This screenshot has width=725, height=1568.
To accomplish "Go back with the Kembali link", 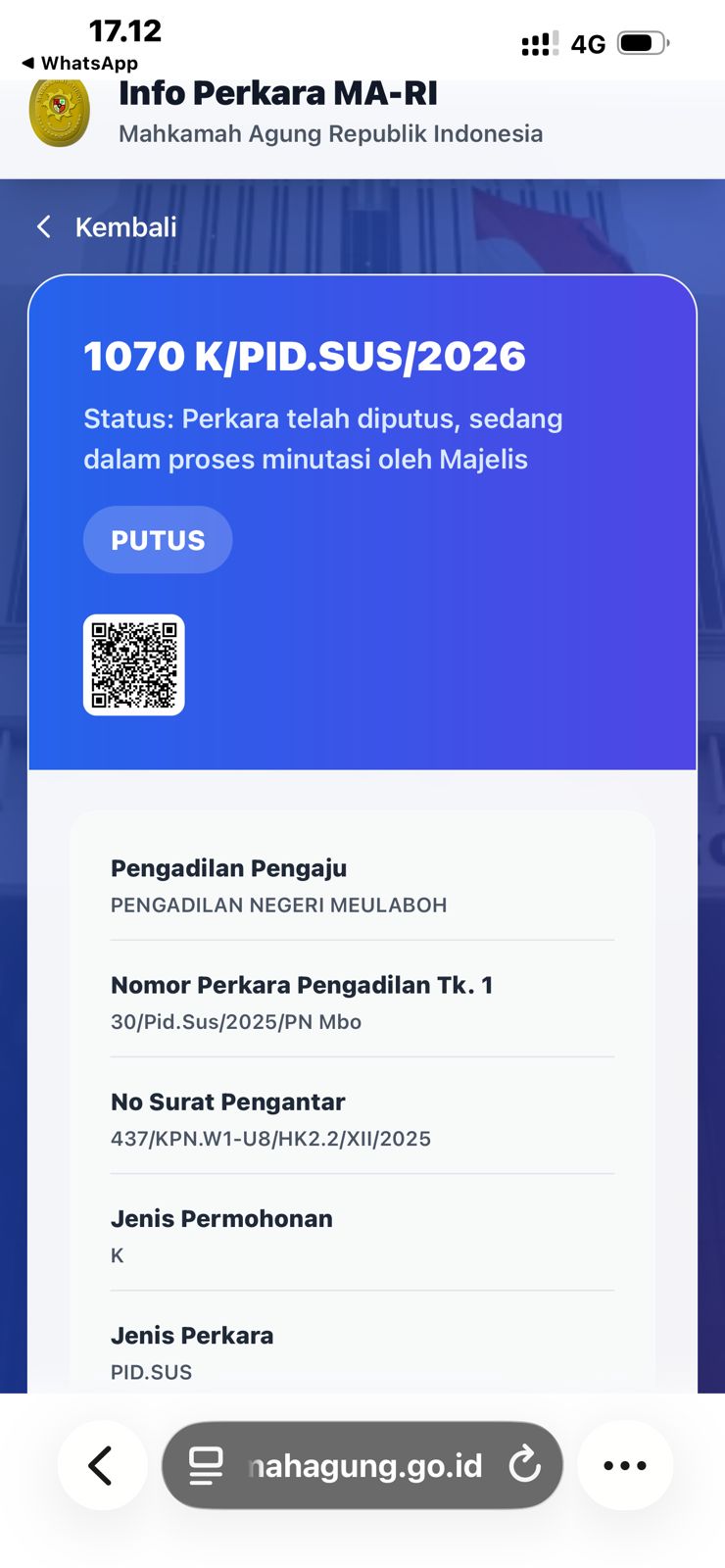I will tap(107, 227).
